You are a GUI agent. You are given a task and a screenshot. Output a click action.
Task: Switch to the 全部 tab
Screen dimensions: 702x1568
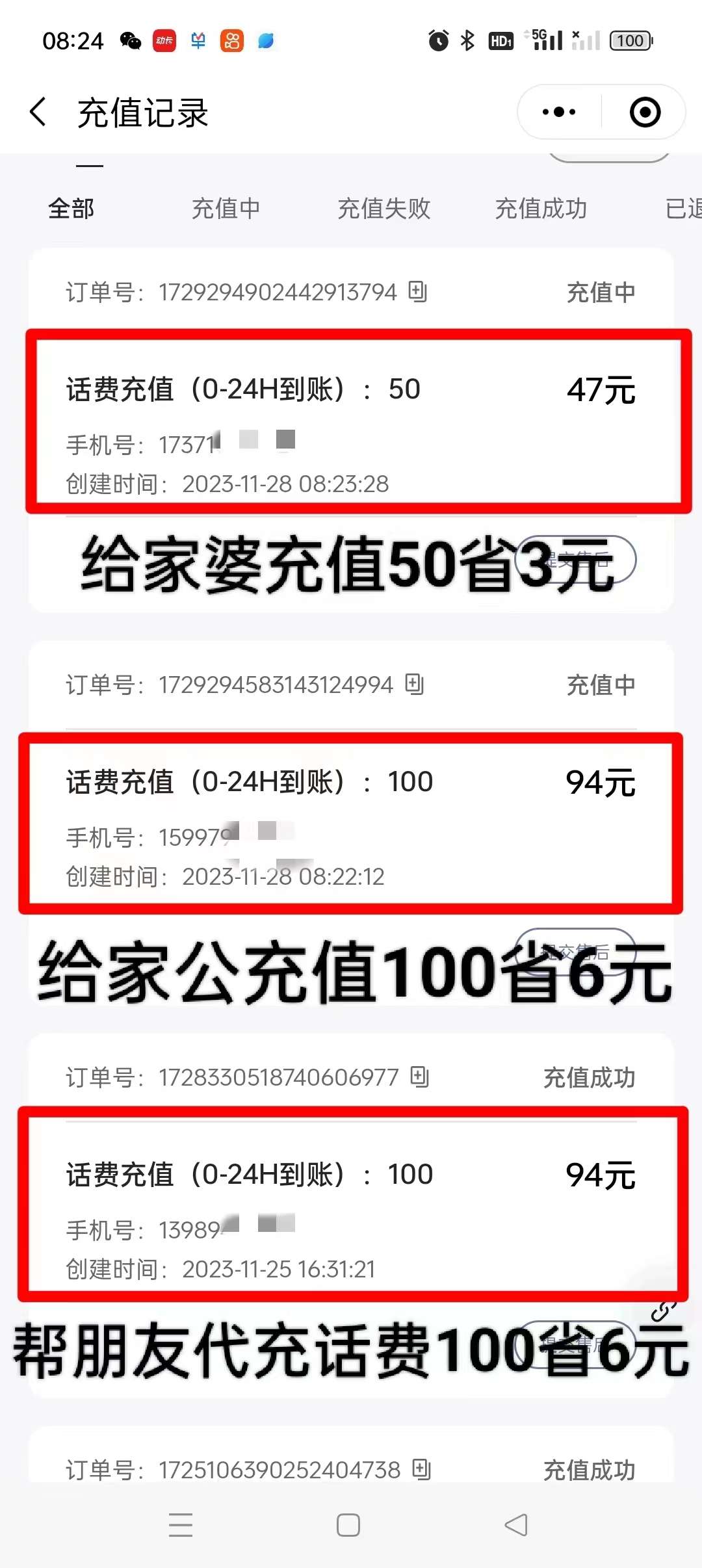click(71, 209)
